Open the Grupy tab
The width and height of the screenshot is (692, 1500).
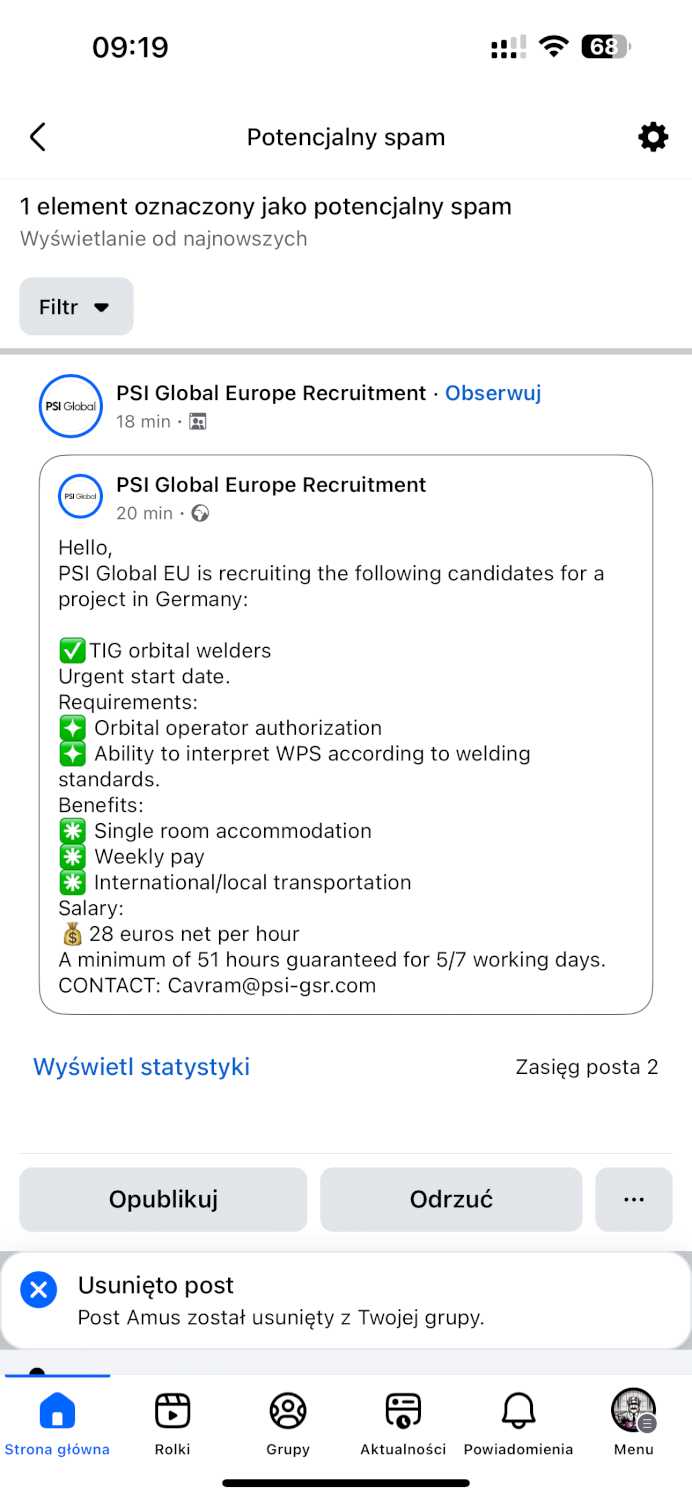tap(288, 1423)
